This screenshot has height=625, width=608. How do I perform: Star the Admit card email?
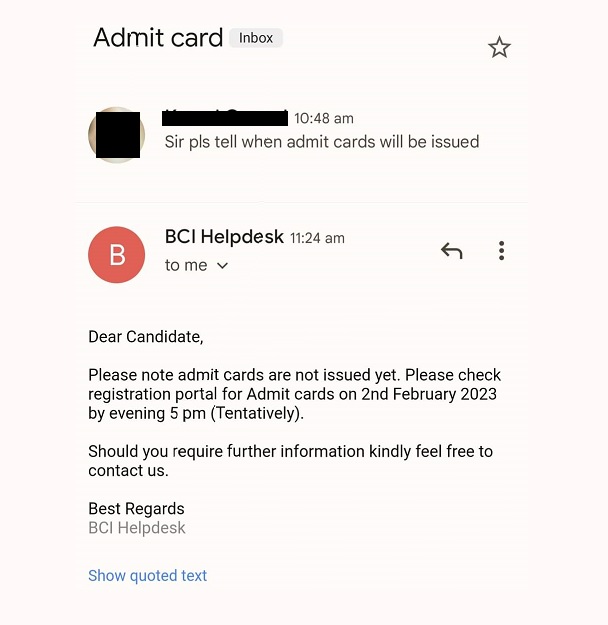[499, 47]
